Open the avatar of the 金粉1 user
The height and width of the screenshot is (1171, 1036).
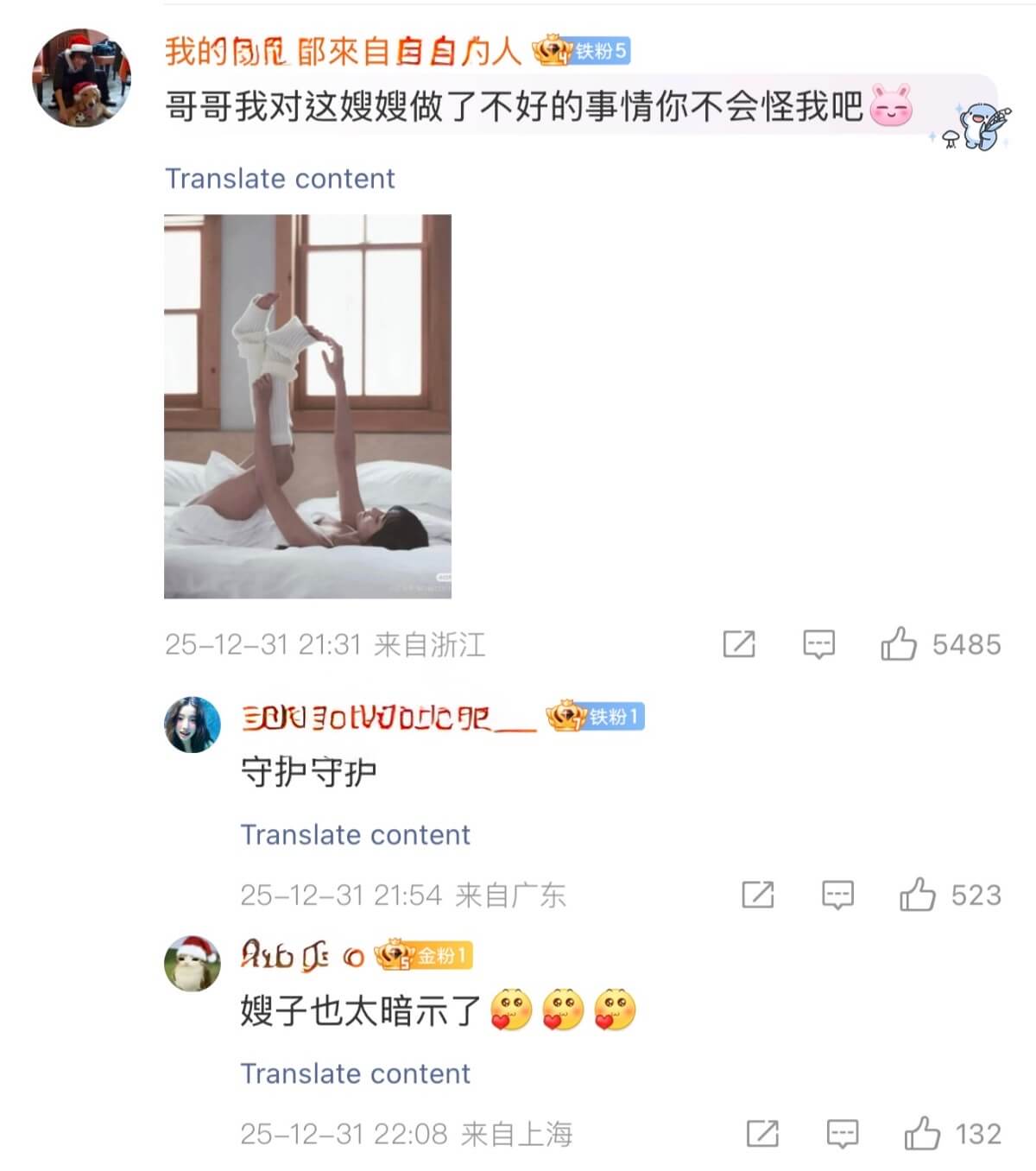click(x=193, y=963)
